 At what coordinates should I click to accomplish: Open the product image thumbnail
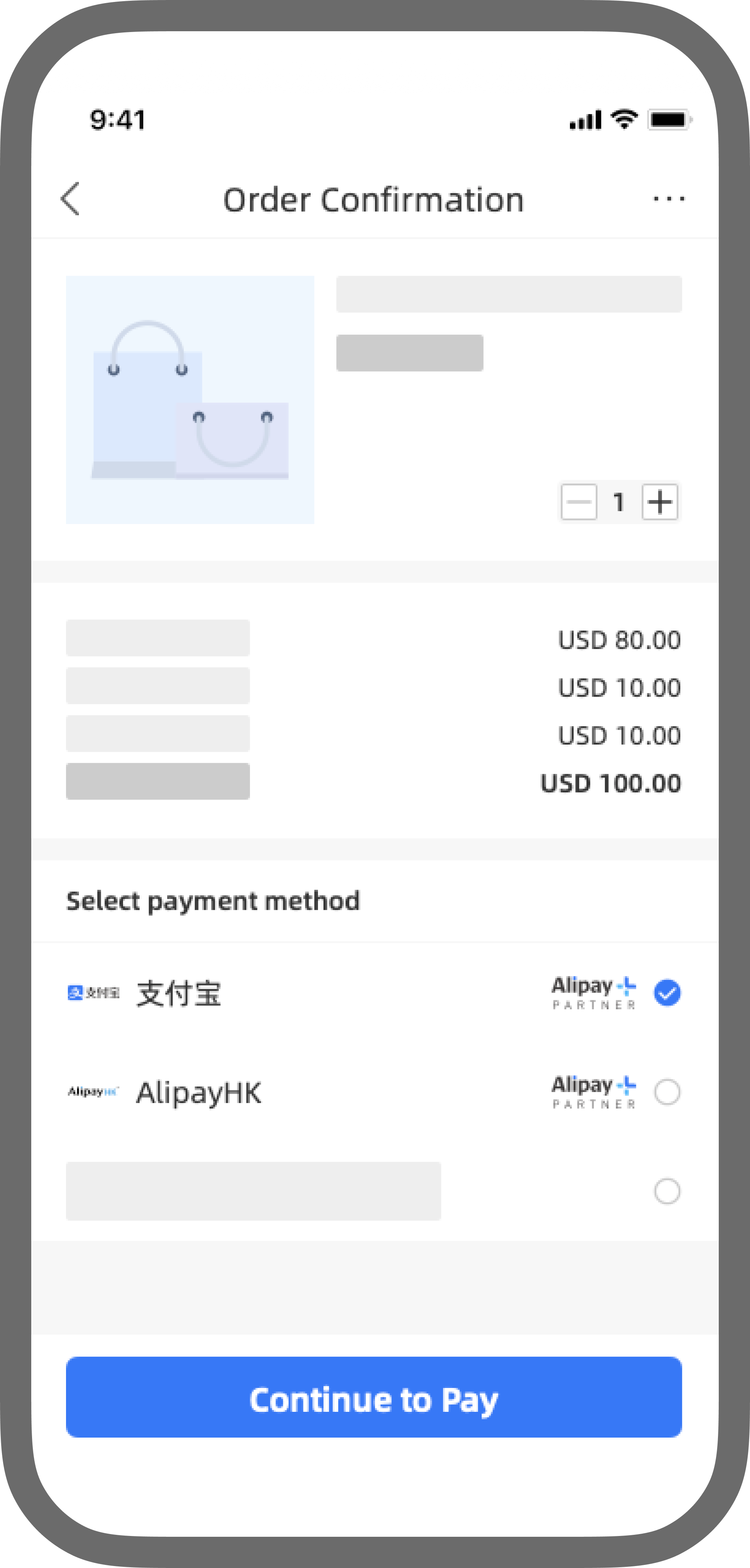[190, 400]
